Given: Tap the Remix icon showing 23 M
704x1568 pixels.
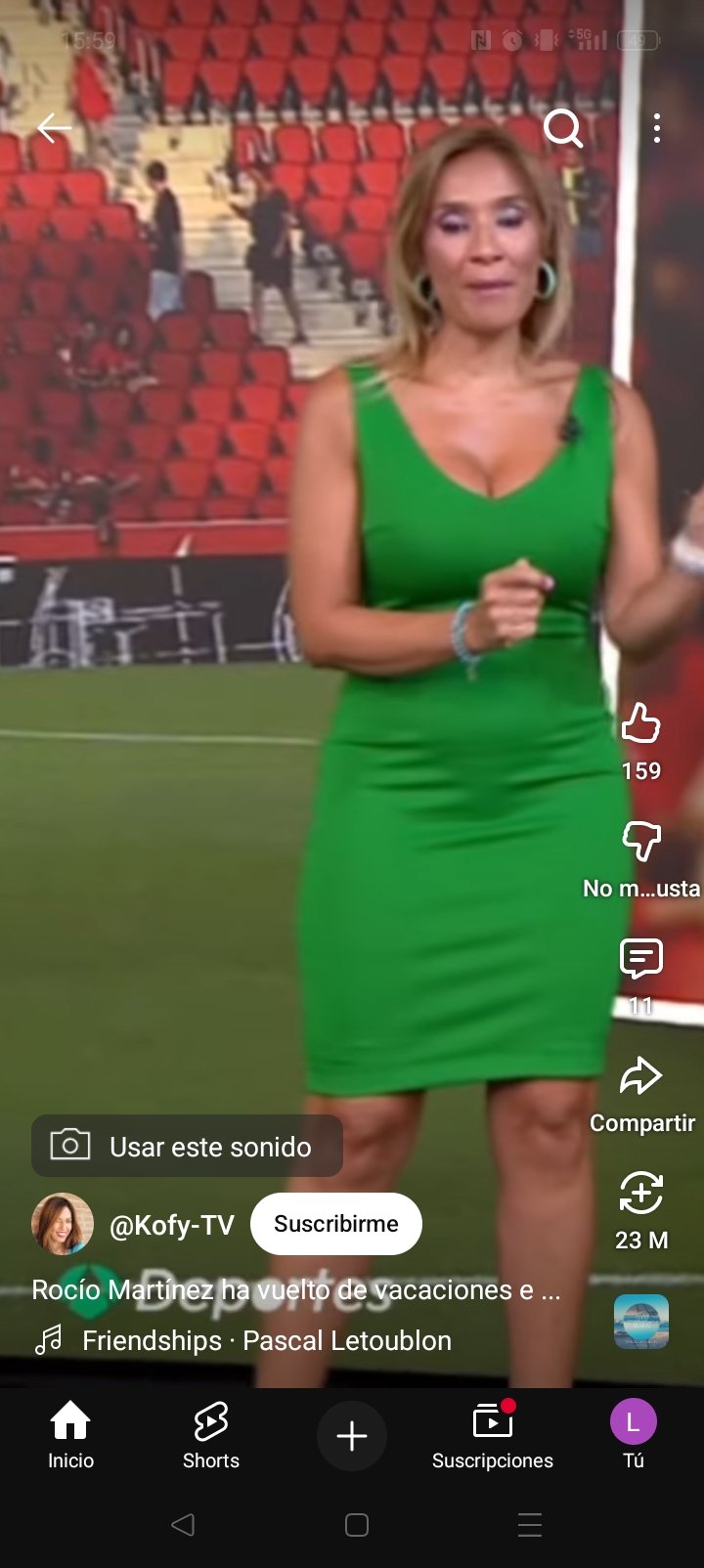Looking at the screenshot, I should (641, 1194).
